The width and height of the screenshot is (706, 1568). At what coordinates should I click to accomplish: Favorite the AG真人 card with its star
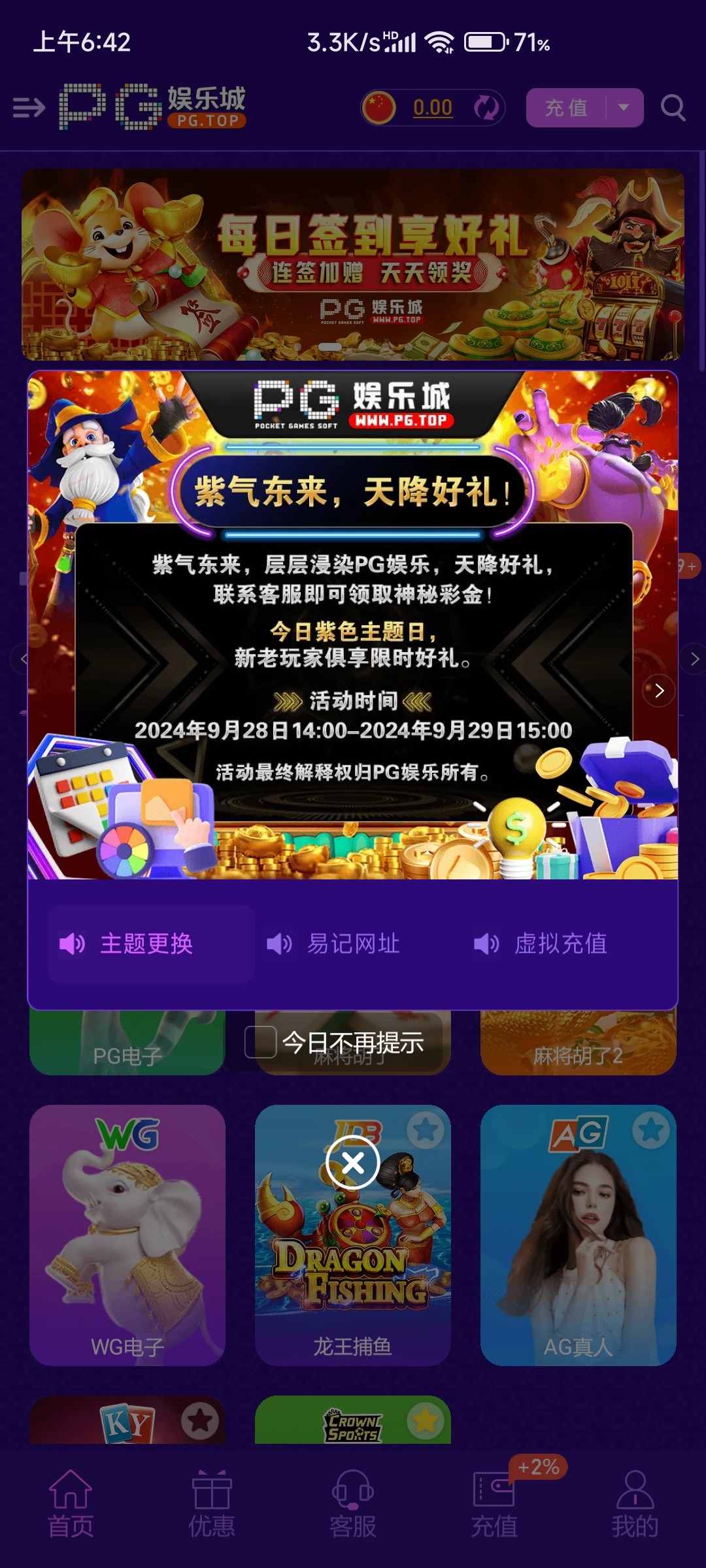[651, 1130]
